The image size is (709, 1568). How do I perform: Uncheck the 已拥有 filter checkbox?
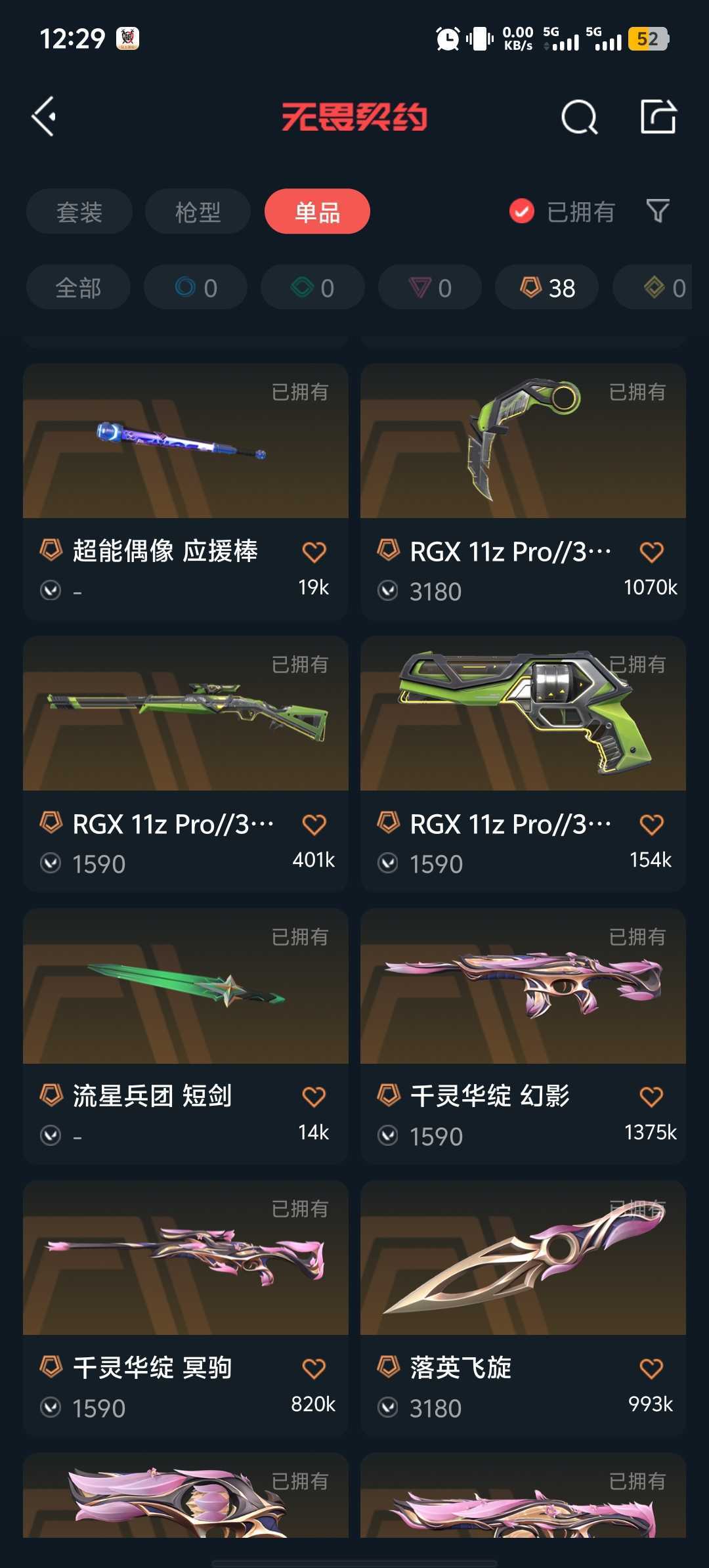pos(522,211)
